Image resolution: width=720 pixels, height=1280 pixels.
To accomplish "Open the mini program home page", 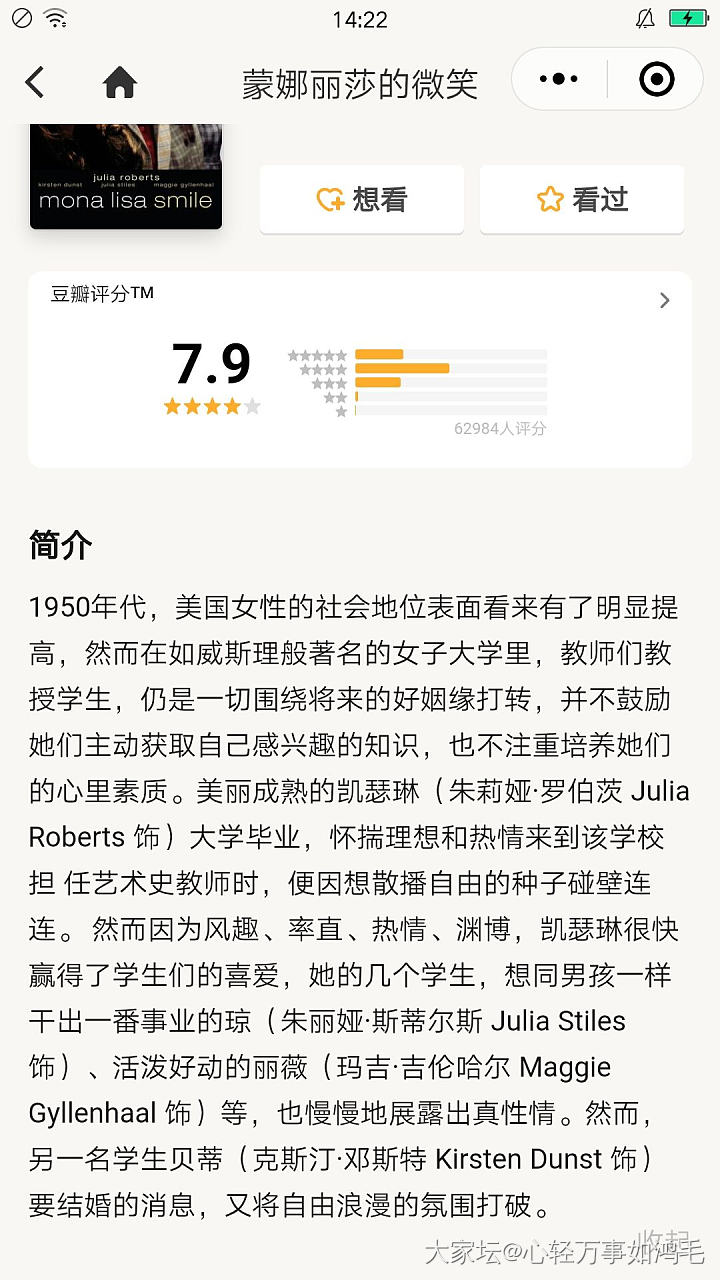I will pyautogui.click(x=119, y=82).
